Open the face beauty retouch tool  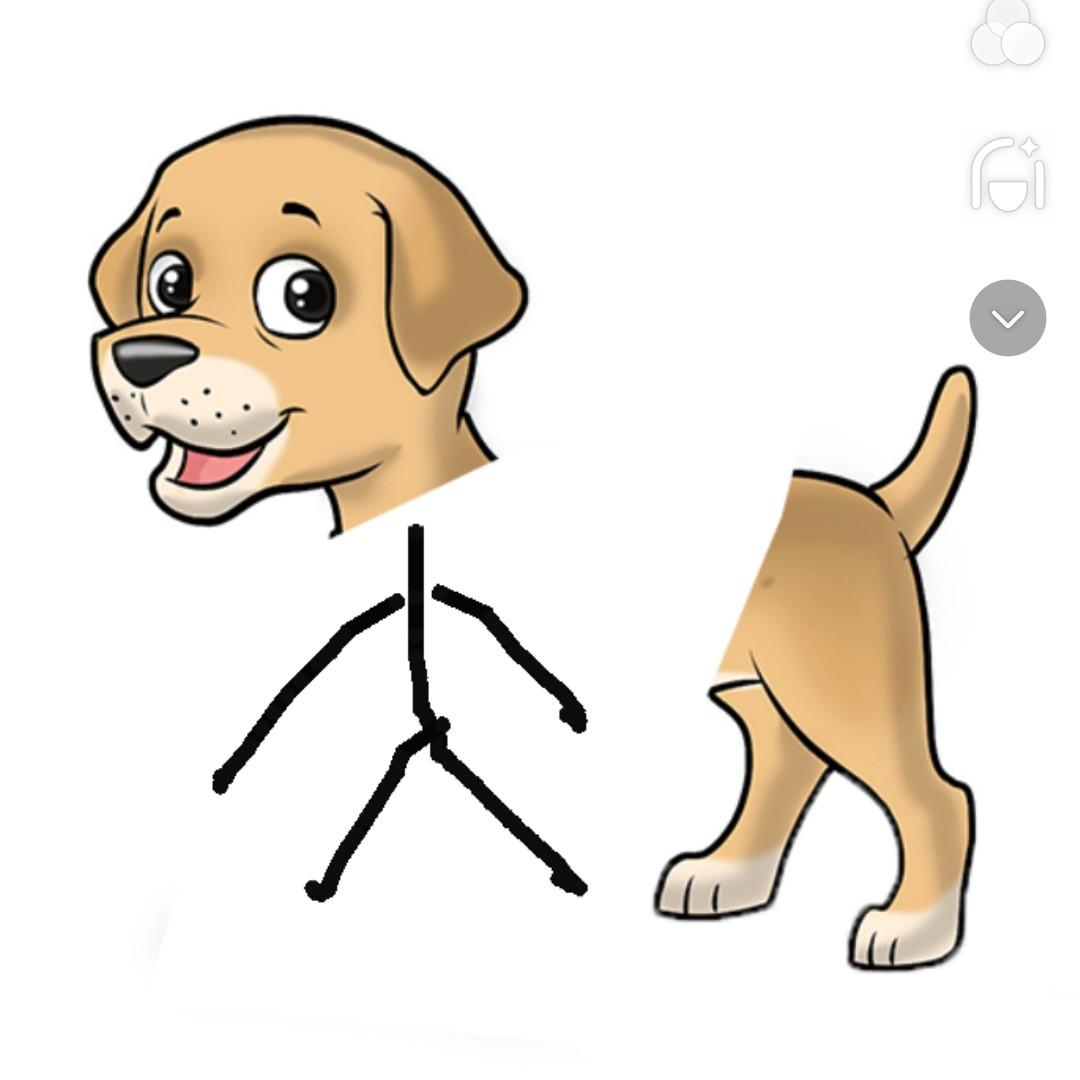coord(1007,174)
